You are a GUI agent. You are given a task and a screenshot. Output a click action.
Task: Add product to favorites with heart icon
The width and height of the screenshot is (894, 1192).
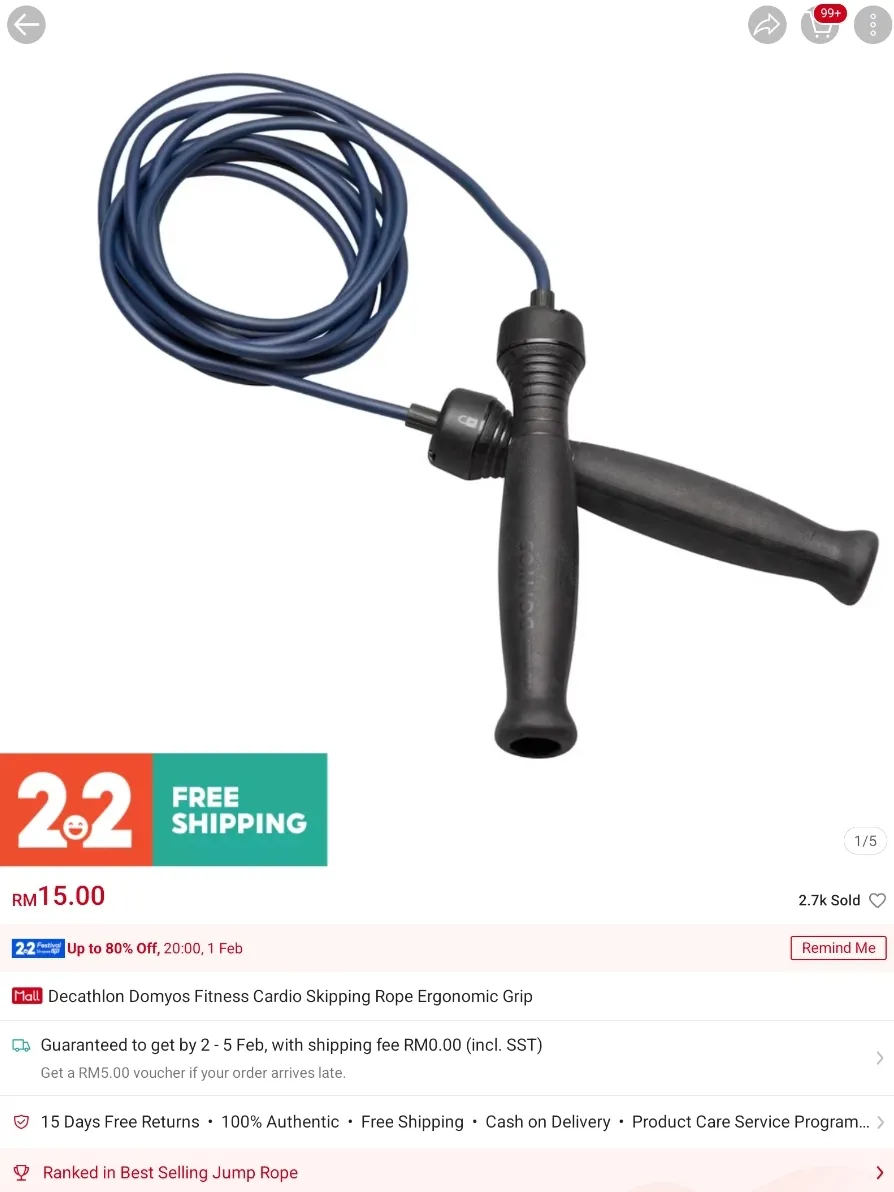click(877, 900)
